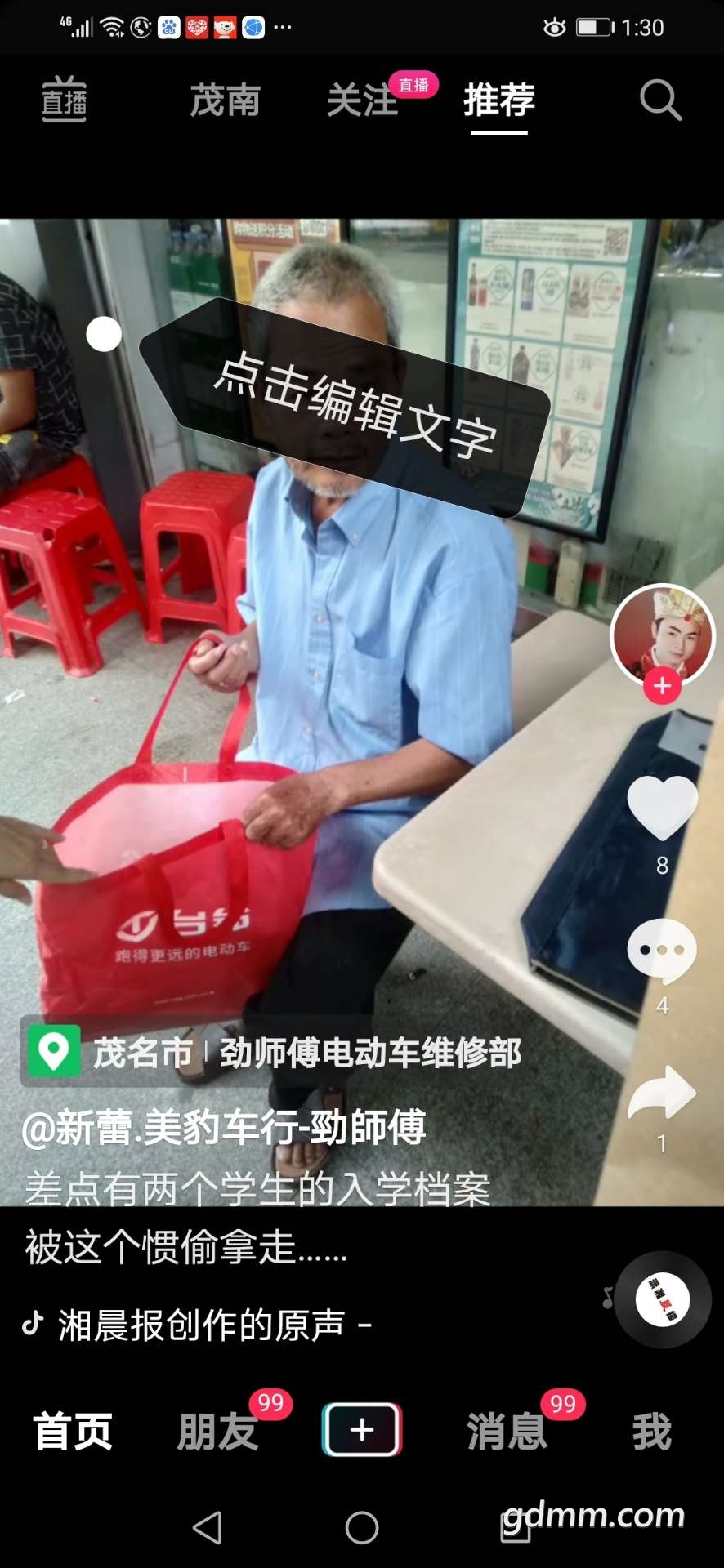Share this video with the arrow

[x=662, y=1092]
